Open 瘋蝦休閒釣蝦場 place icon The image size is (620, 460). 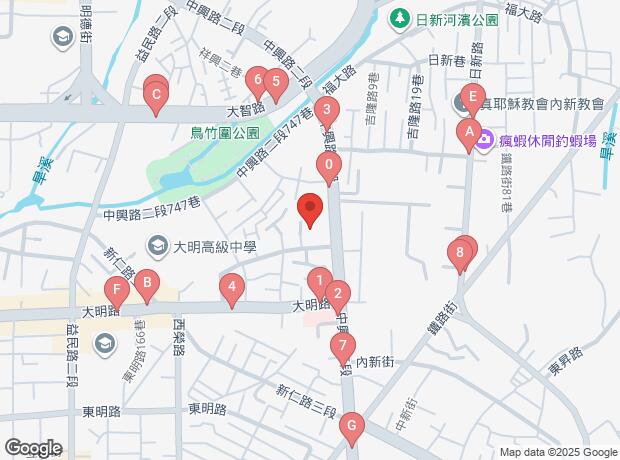(483, 140)
